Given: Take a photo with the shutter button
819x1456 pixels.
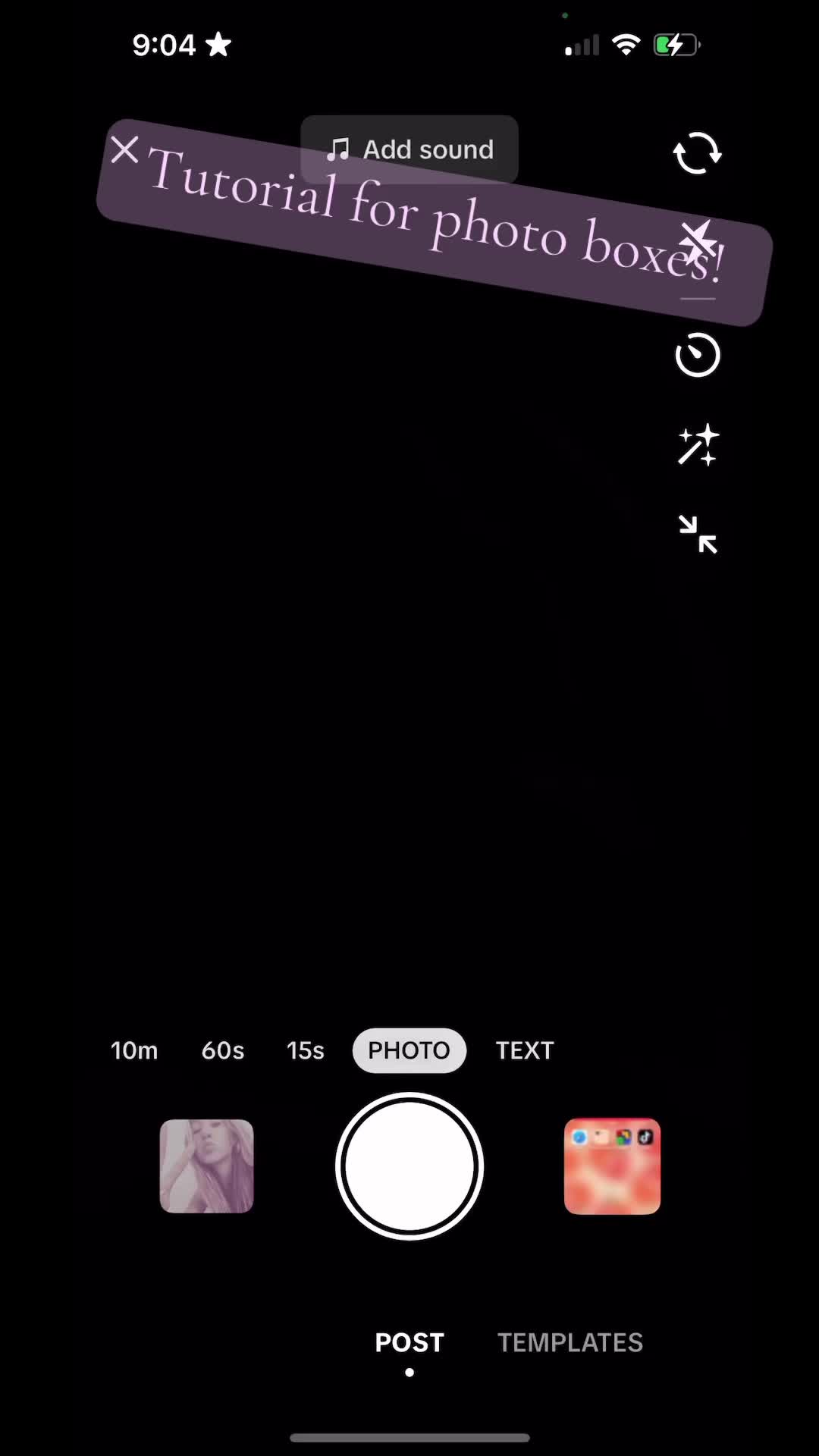Looking at the screenshot, I should pos(409,1166).
